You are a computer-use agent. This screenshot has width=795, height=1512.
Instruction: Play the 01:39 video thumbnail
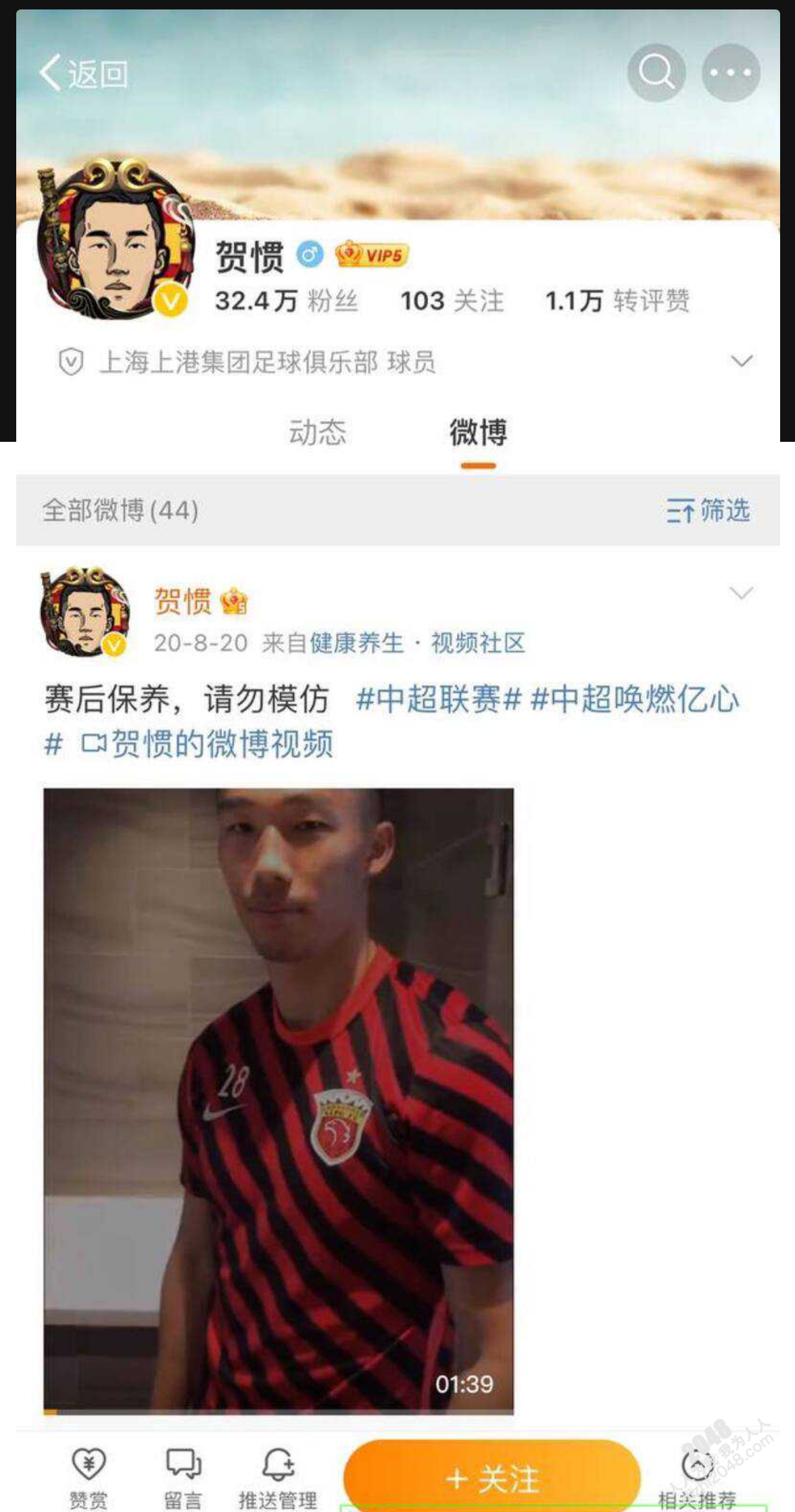point(279,1100)
